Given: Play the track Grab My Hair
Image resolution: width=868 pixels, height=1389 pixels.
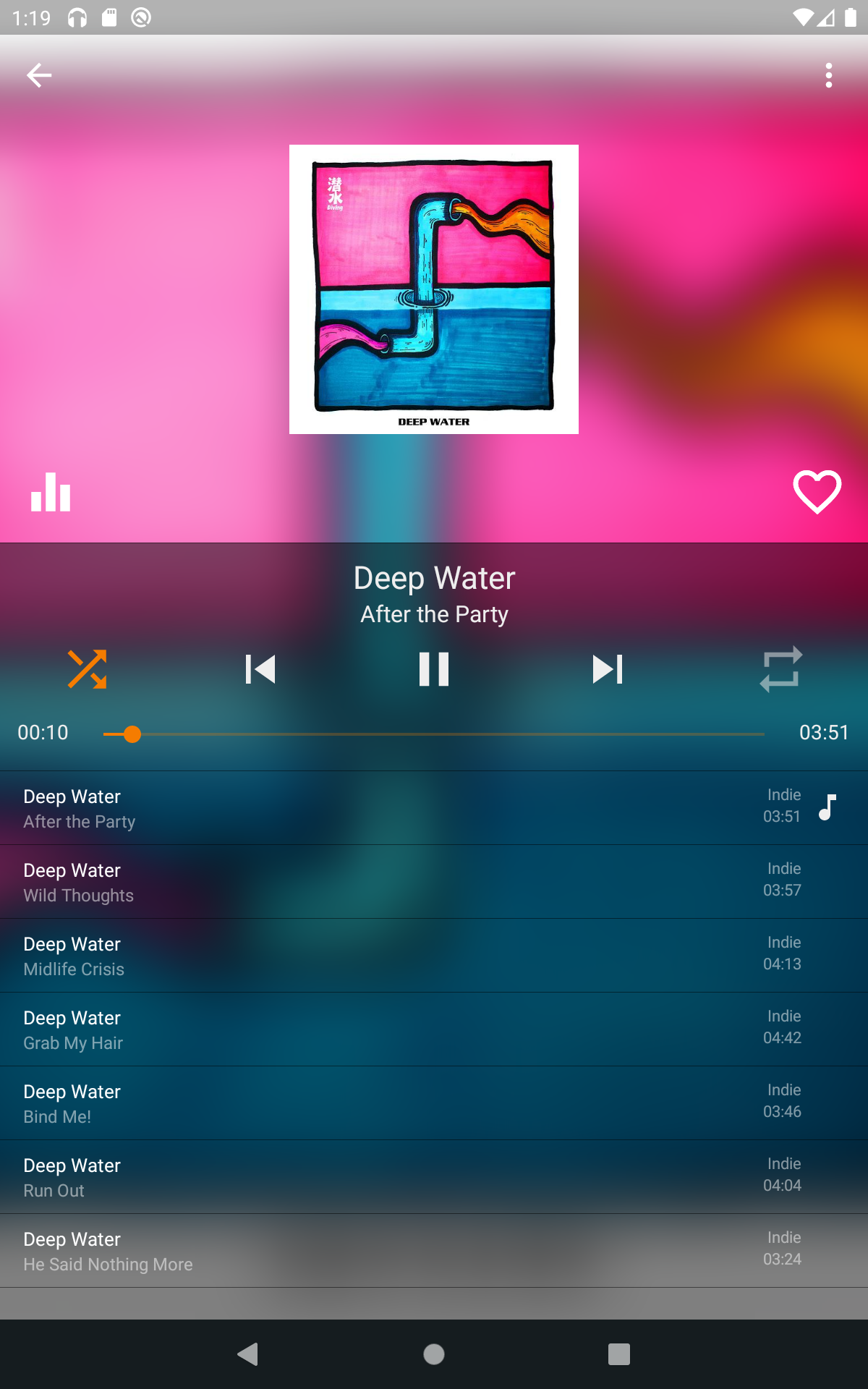Looking at the screenshot, I should click(x=434, y=1029).
